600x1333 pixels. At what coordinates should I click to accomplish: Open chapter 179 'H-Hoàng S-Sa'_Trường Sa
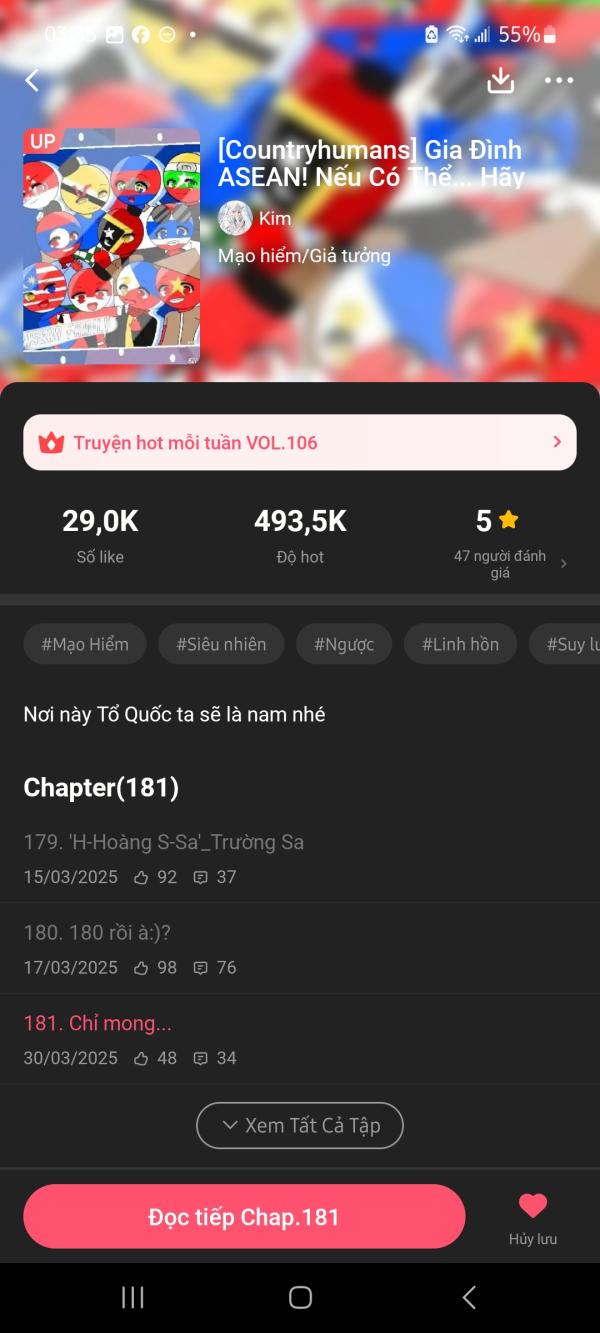click(x=300, y=858)
